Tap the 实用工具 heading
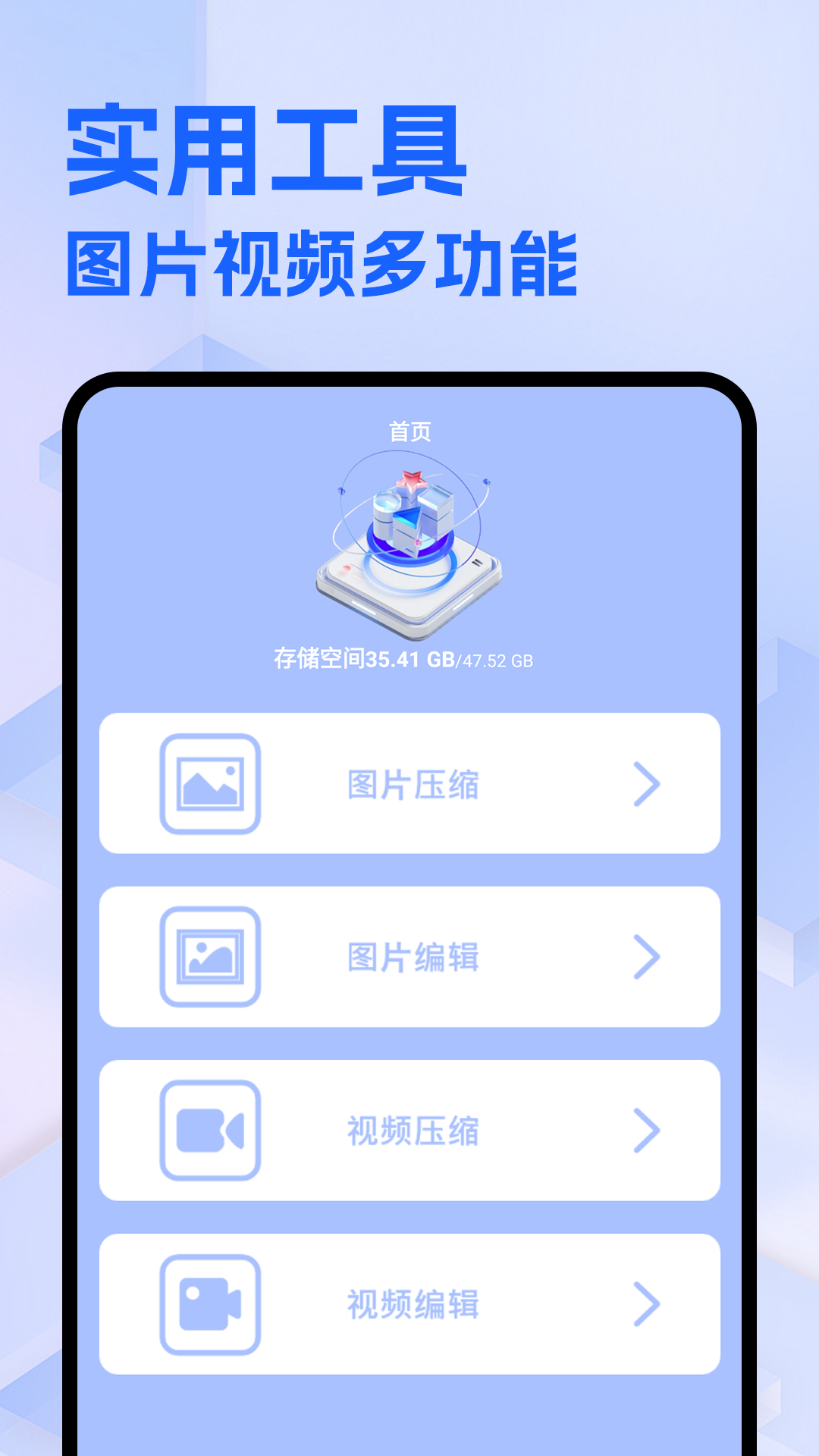The height and width of the screenshot is (1456, 819). pyautogui.click(x=269, y=148)
